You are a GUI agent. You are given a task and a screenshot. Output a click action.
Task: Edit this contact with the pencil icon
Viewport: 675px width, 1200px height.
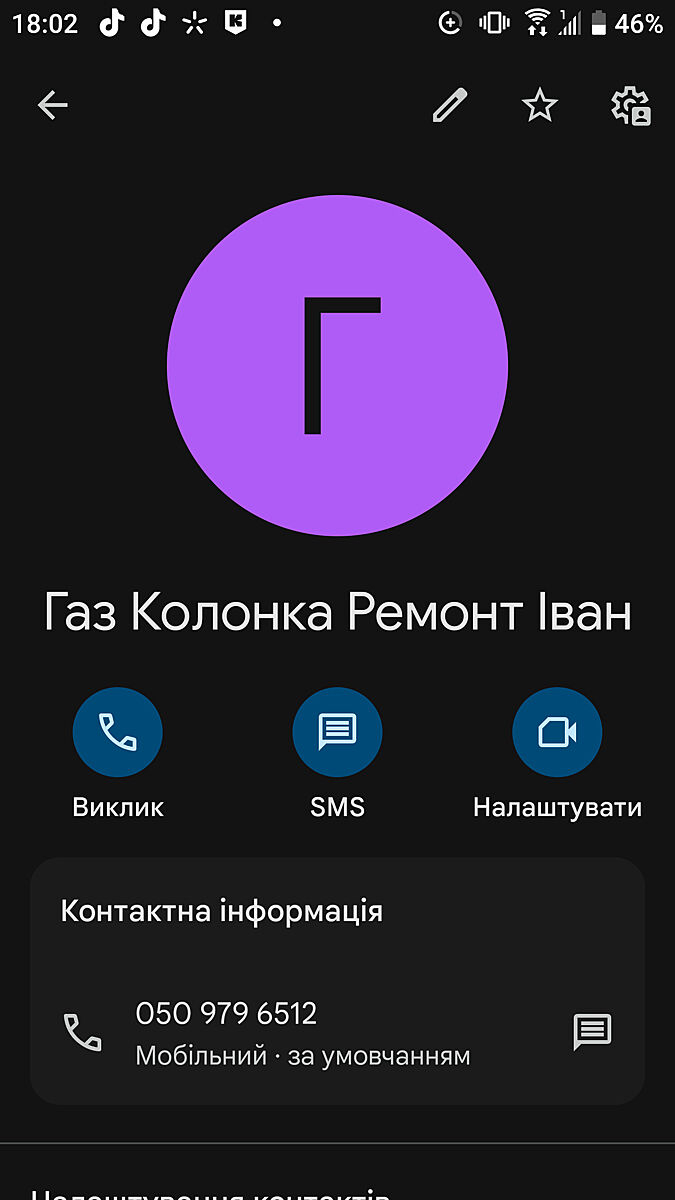click(x=449, y=105)
